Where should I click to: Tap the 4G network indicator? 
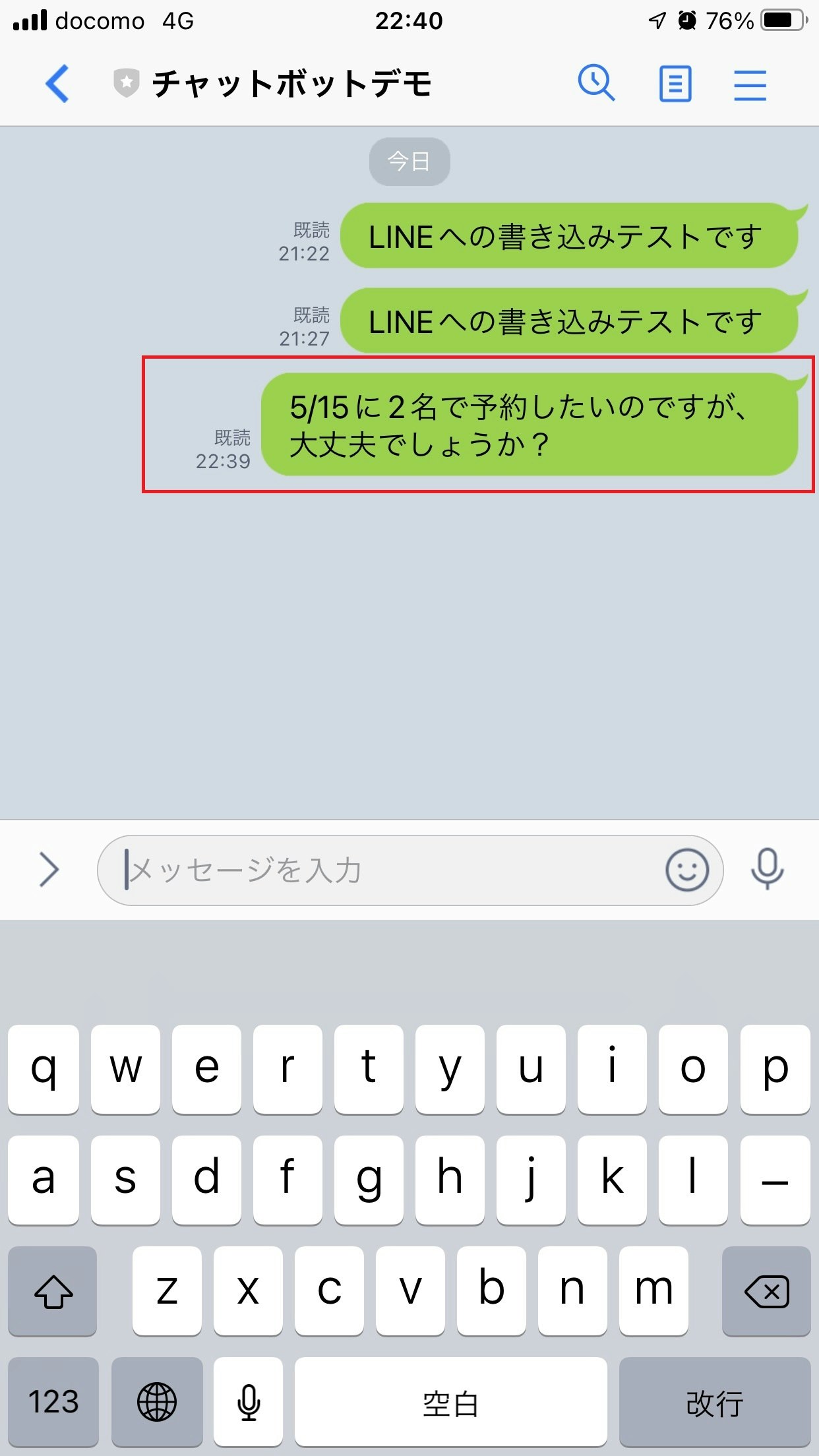coord(177,21)
